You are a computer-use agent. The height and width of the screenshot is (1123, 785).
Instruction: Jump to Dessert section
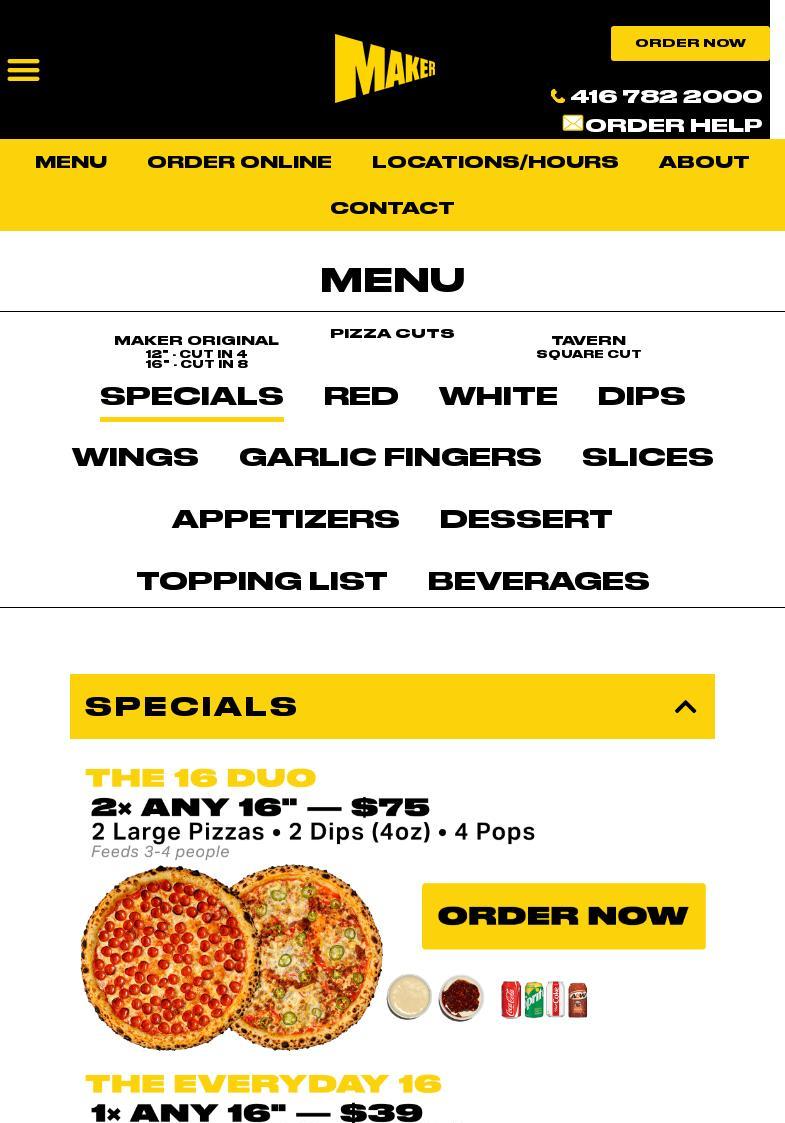click(525, 519)
